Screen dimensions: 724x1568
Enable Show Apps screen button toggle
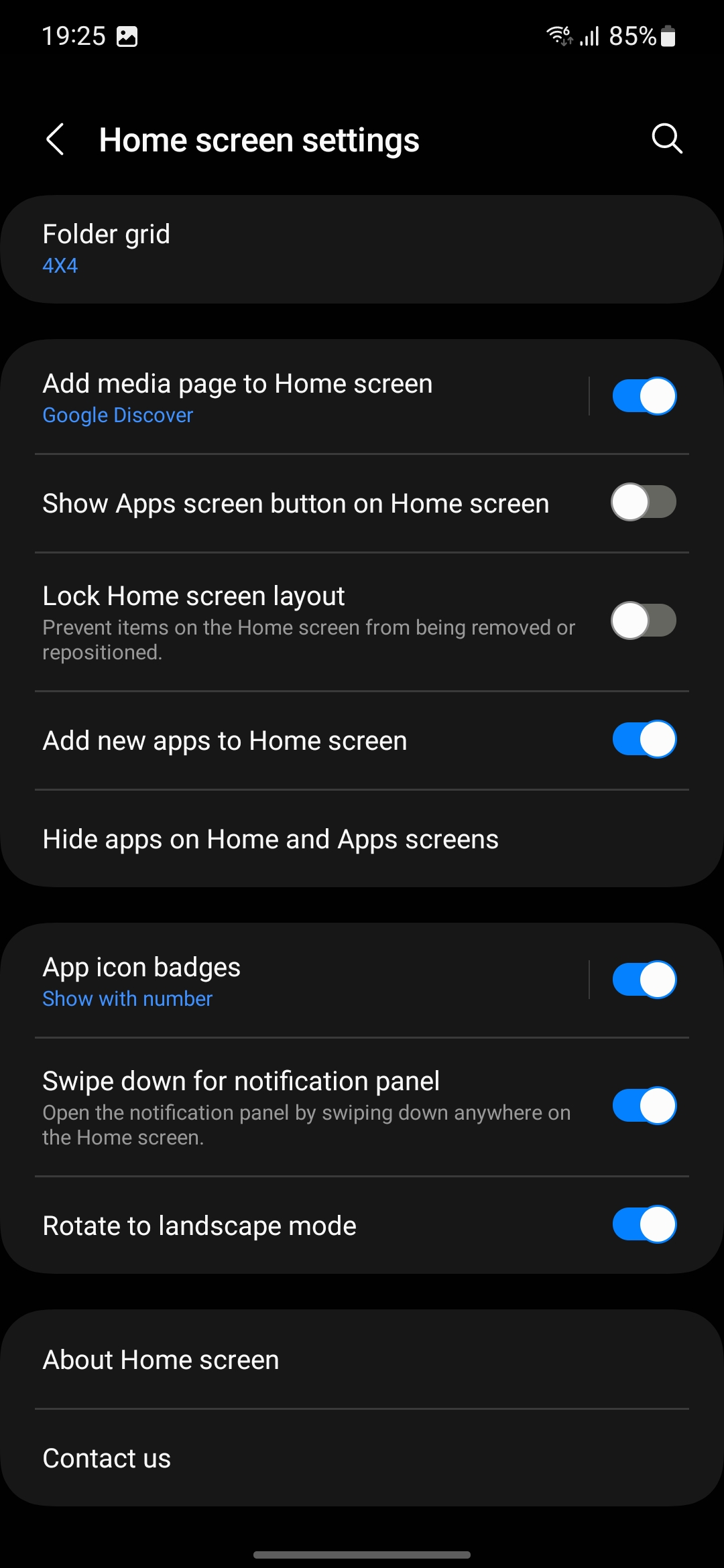pos(644,503)
